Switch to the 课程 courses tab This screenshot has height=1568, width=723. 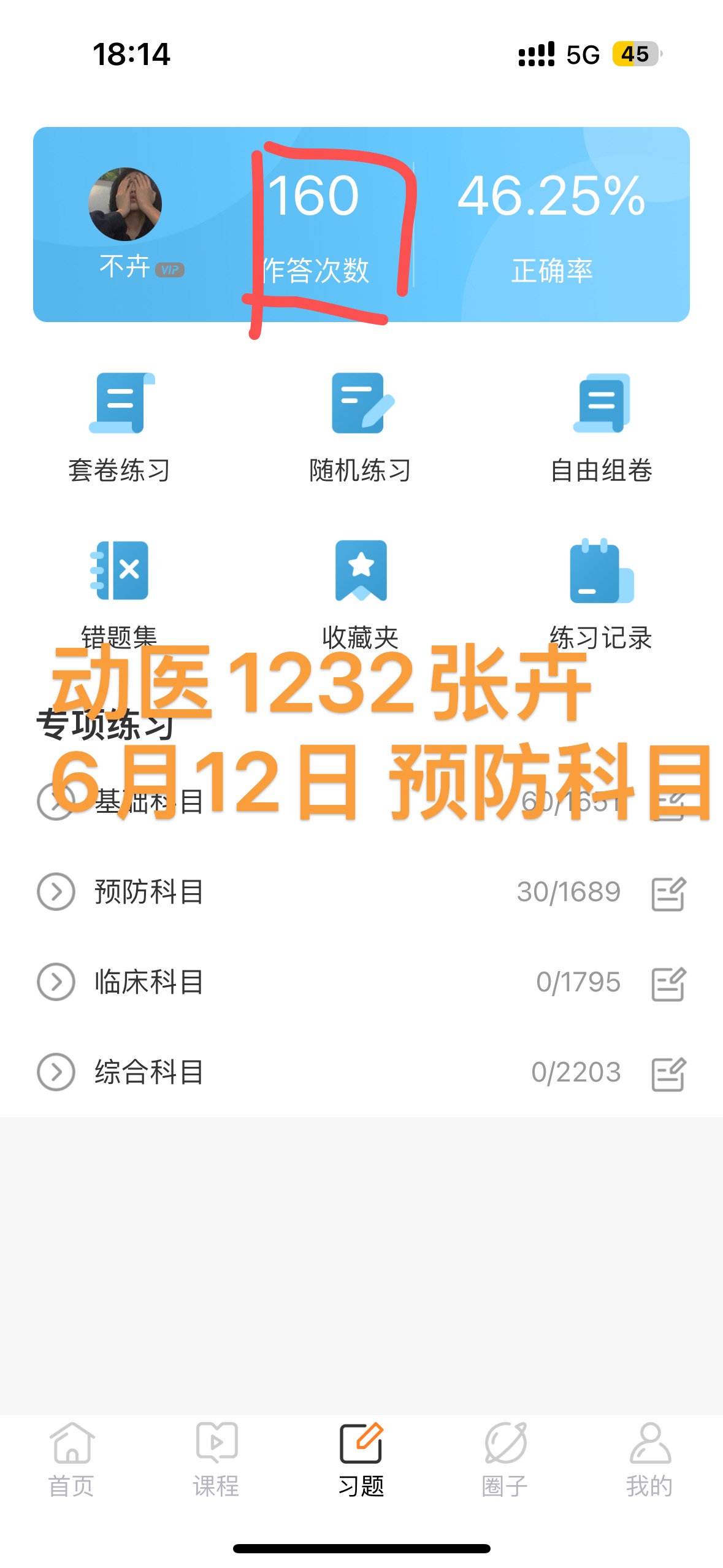pyautogui.click(x=216, y=1459)
